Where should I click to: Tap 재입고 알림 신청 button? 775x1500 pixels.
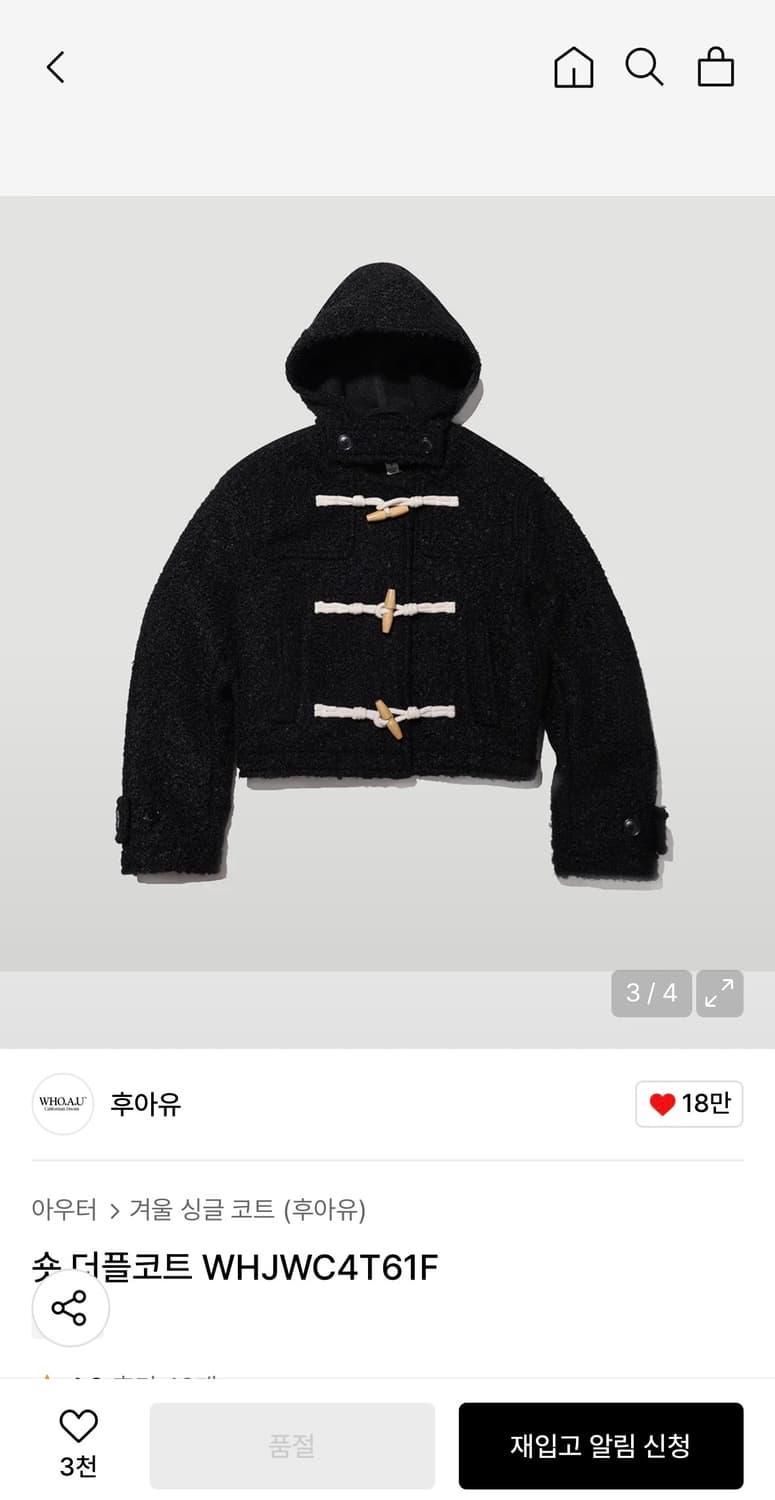click(601, 1444)
